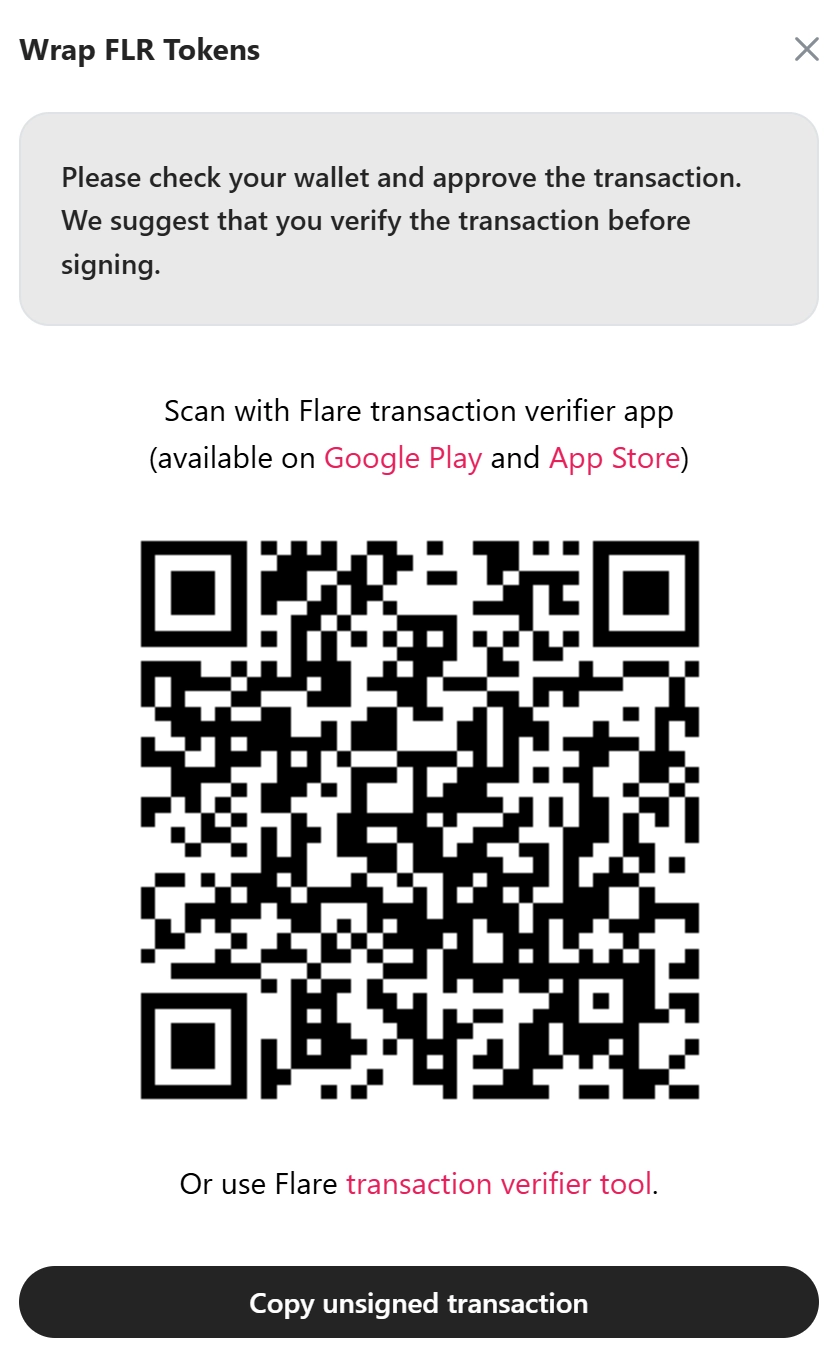Copy unsigned transaction

coord(418,1303)
